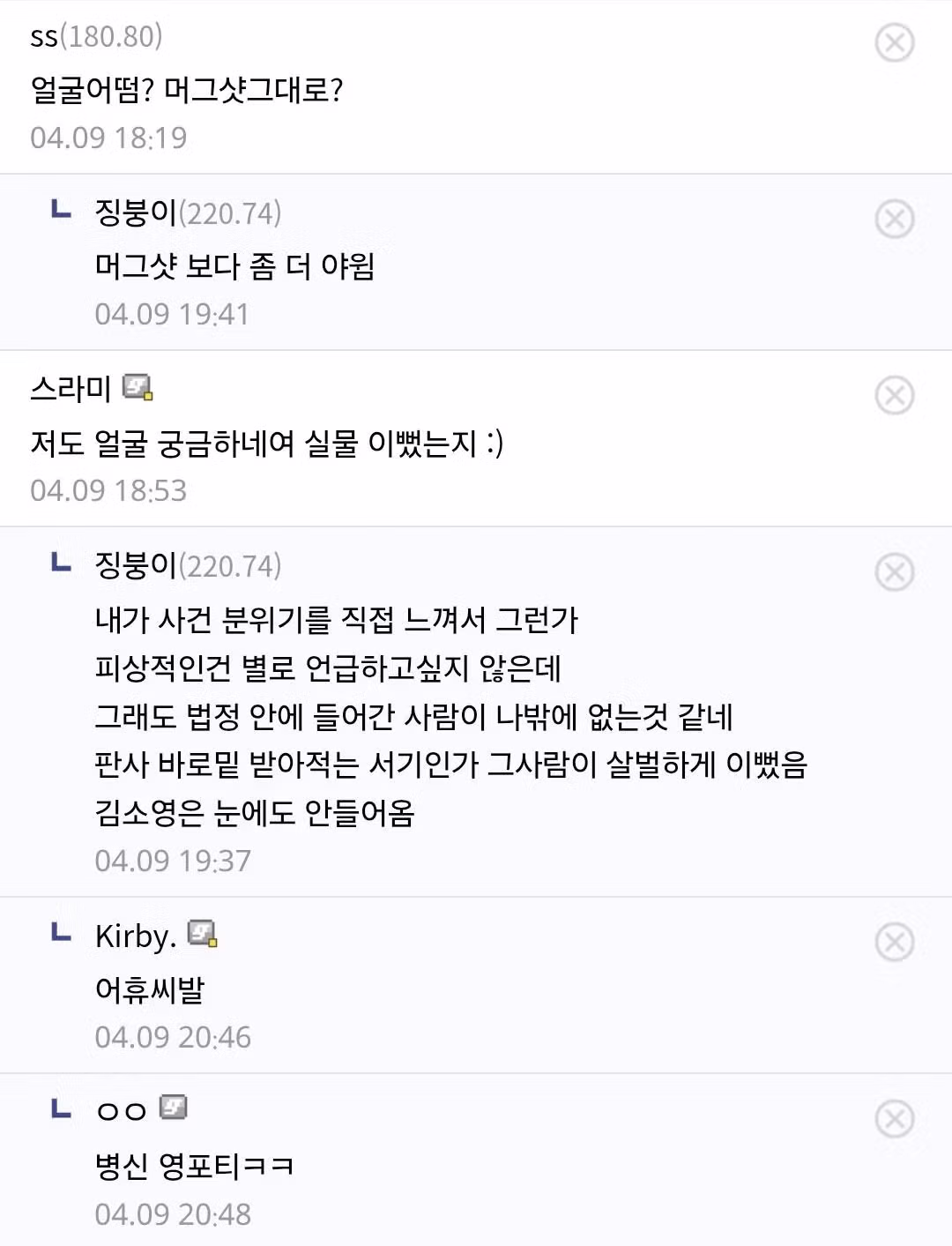
Task: Click the ㅇㅇ nickname
Action: click(x=123, y=1109)
